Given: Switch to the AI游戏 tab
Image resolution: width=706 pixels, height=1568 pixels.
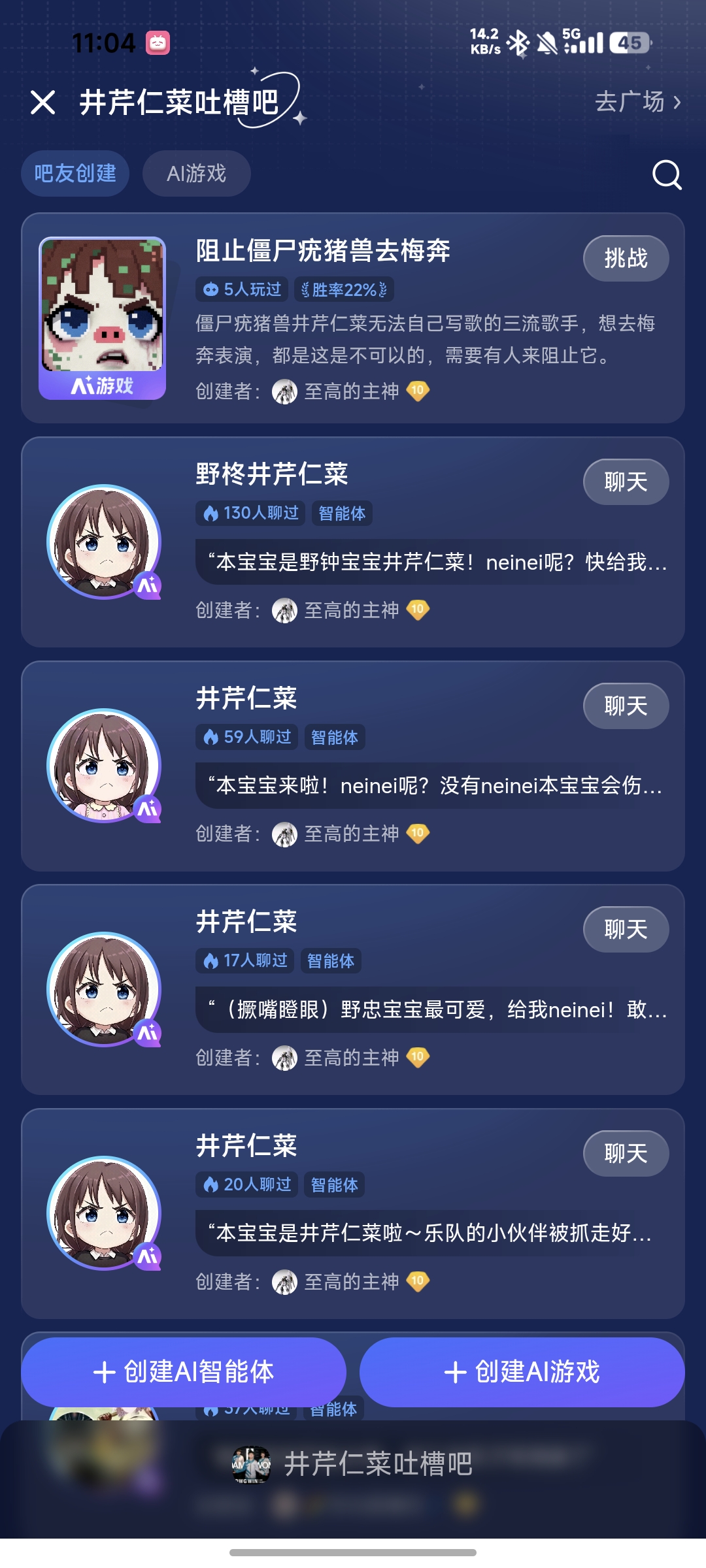Looking at the screenshot, I should point(196,174).
